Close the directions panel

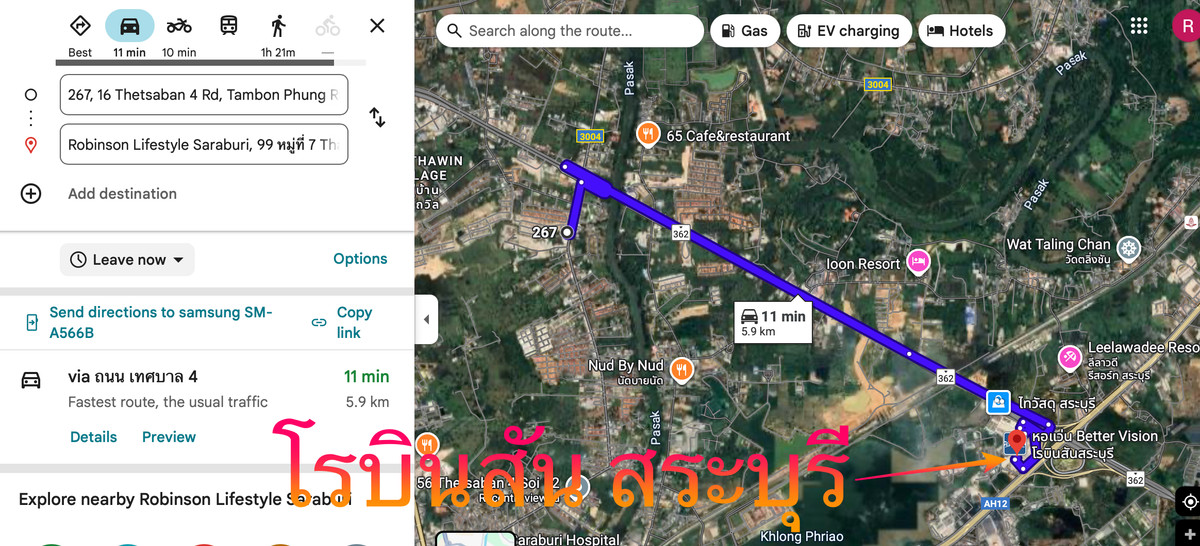coord(377,26)
